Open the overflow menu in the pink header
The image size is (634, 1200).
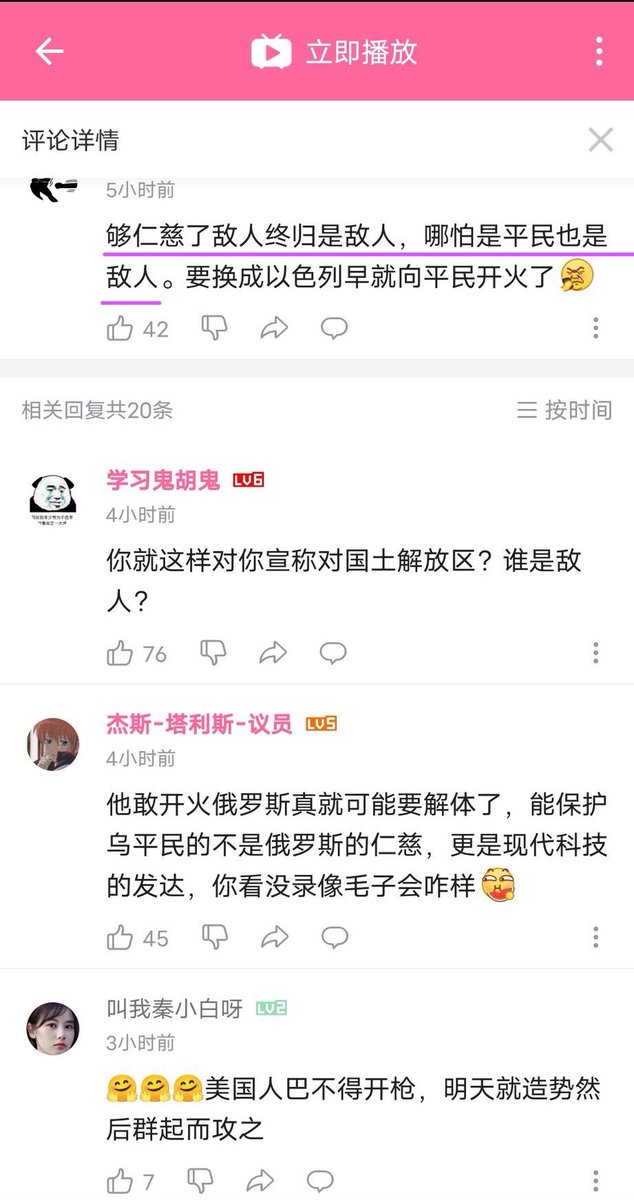point(598,52)
